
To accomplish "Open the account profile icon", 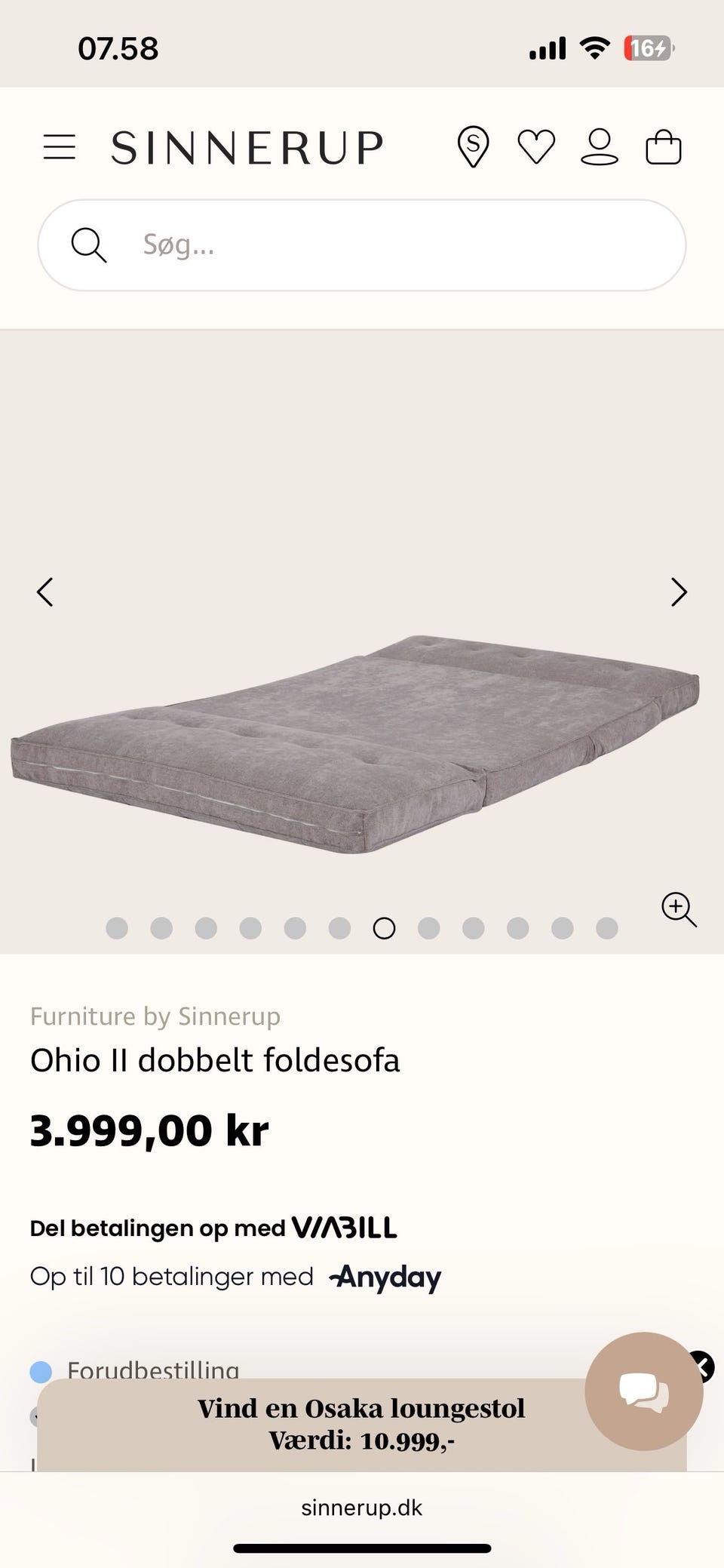I will 600,147.
